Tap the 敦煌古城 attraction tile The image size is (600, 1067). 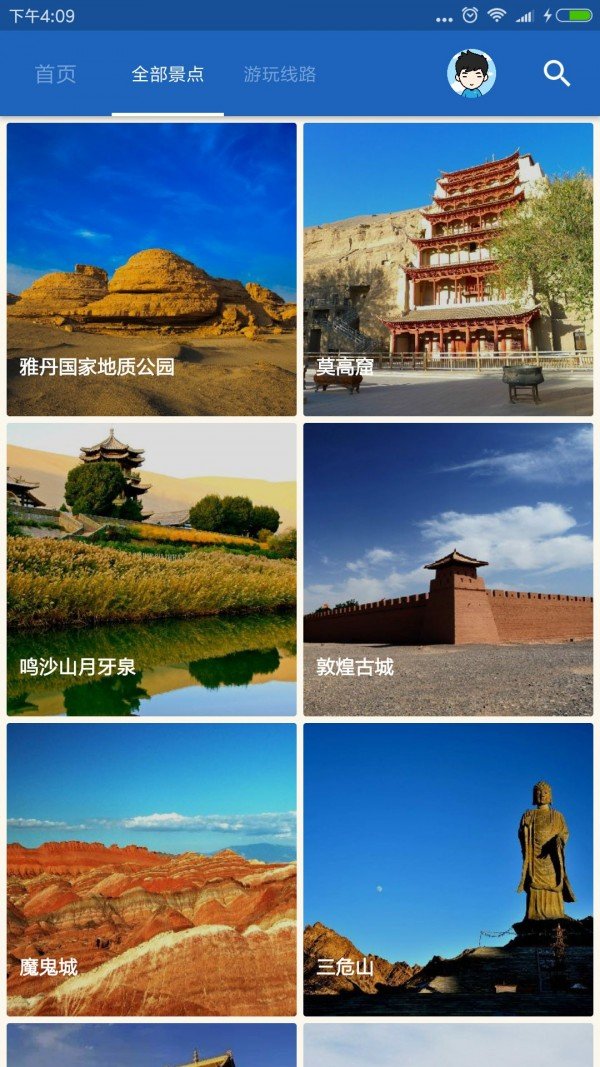click(448, 569)
